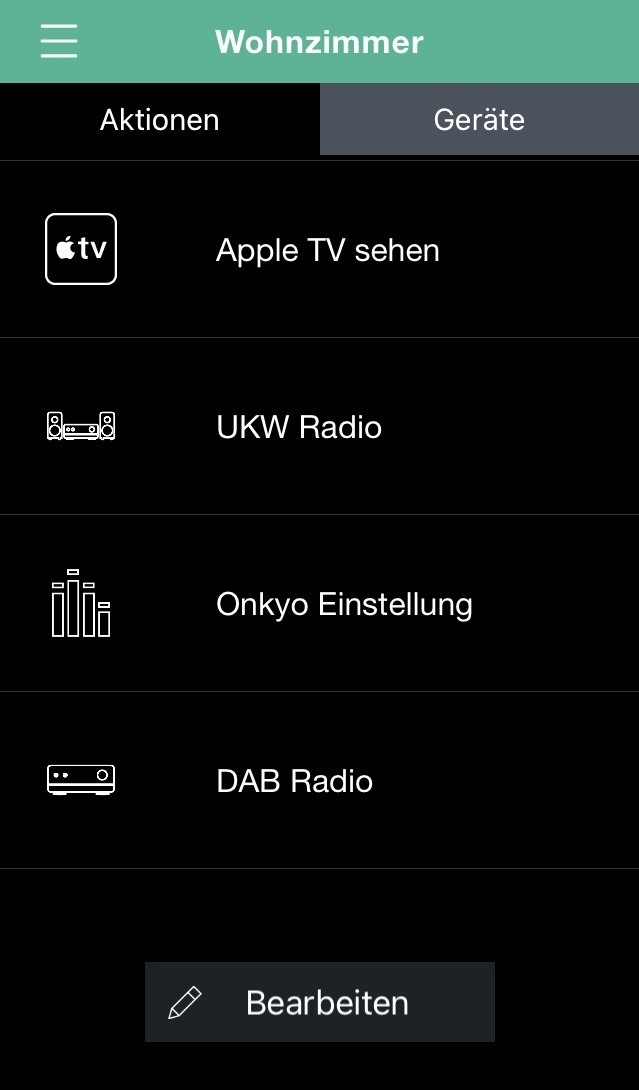The height and width of the screenshot is (1090, 639).
Task: Select the Onkyo Einstellung action
Action: tap(344, 604)
